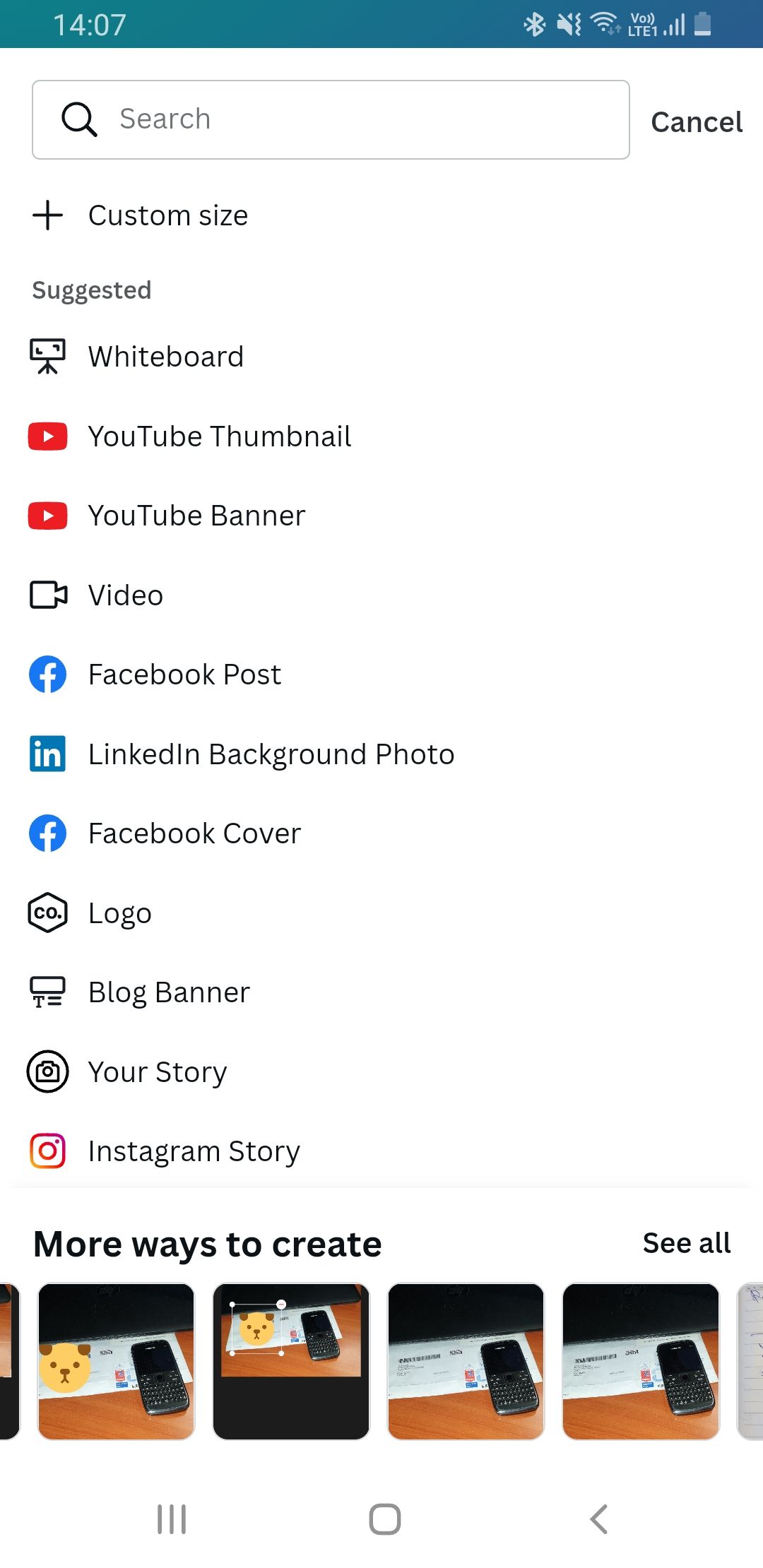Go to the home screen
The height and width of the screenshot is (1568, 763).
click(384, 1519)
